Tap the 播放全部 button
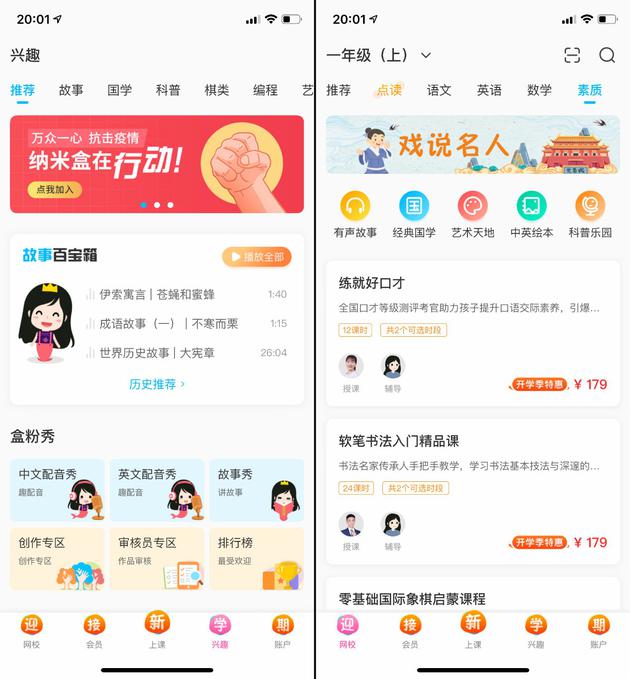This screenshot has height=679, width=630. (257, 256)
